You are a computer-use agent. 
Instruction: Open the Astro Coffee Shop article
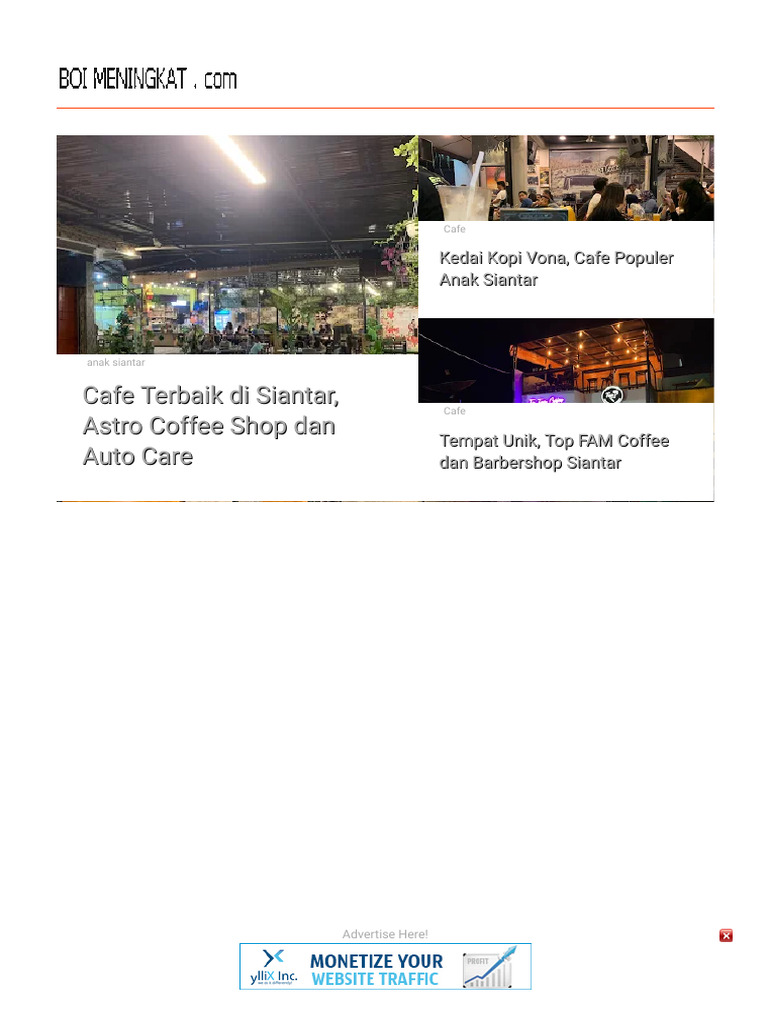click(x=210, y=426)
